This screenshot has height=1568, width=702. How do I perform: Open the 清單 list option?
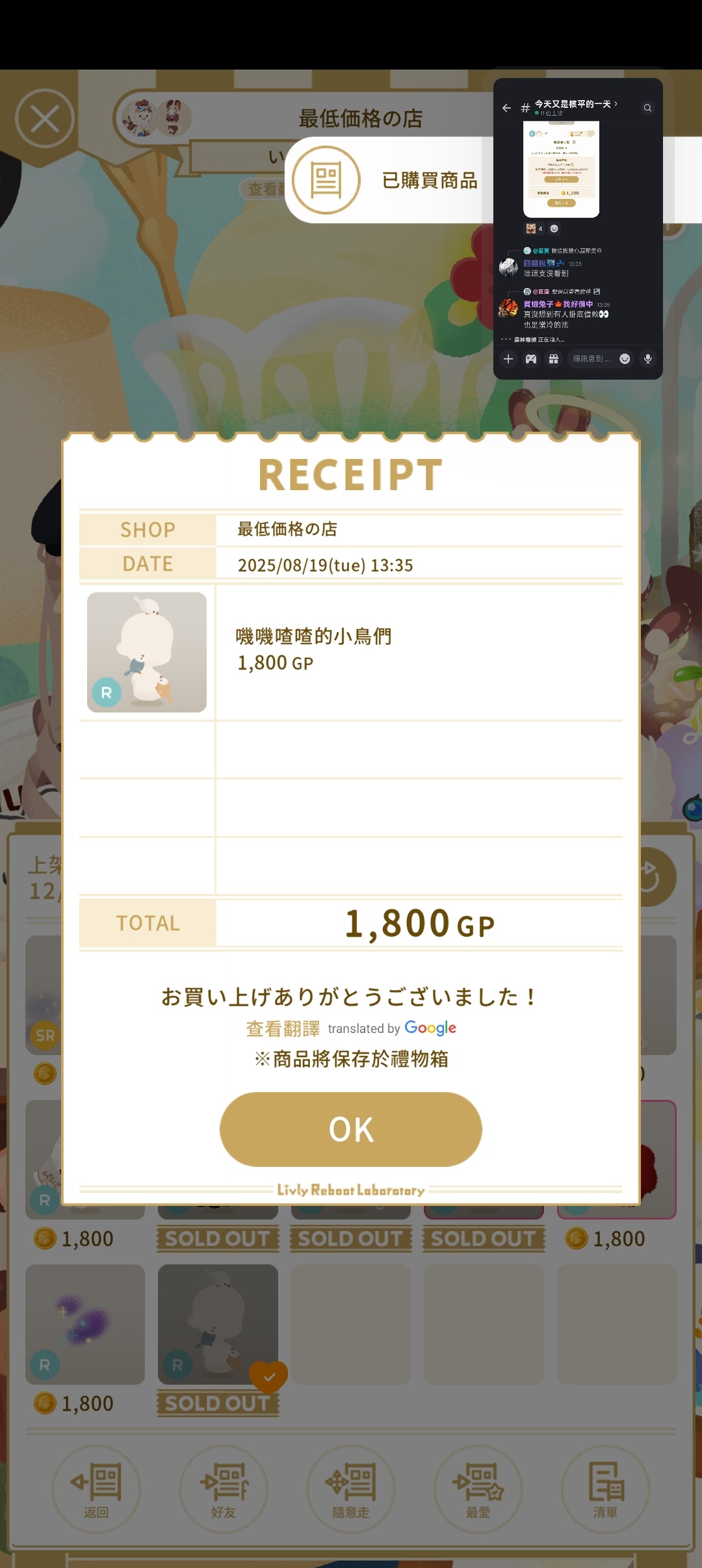[605, 1489]
